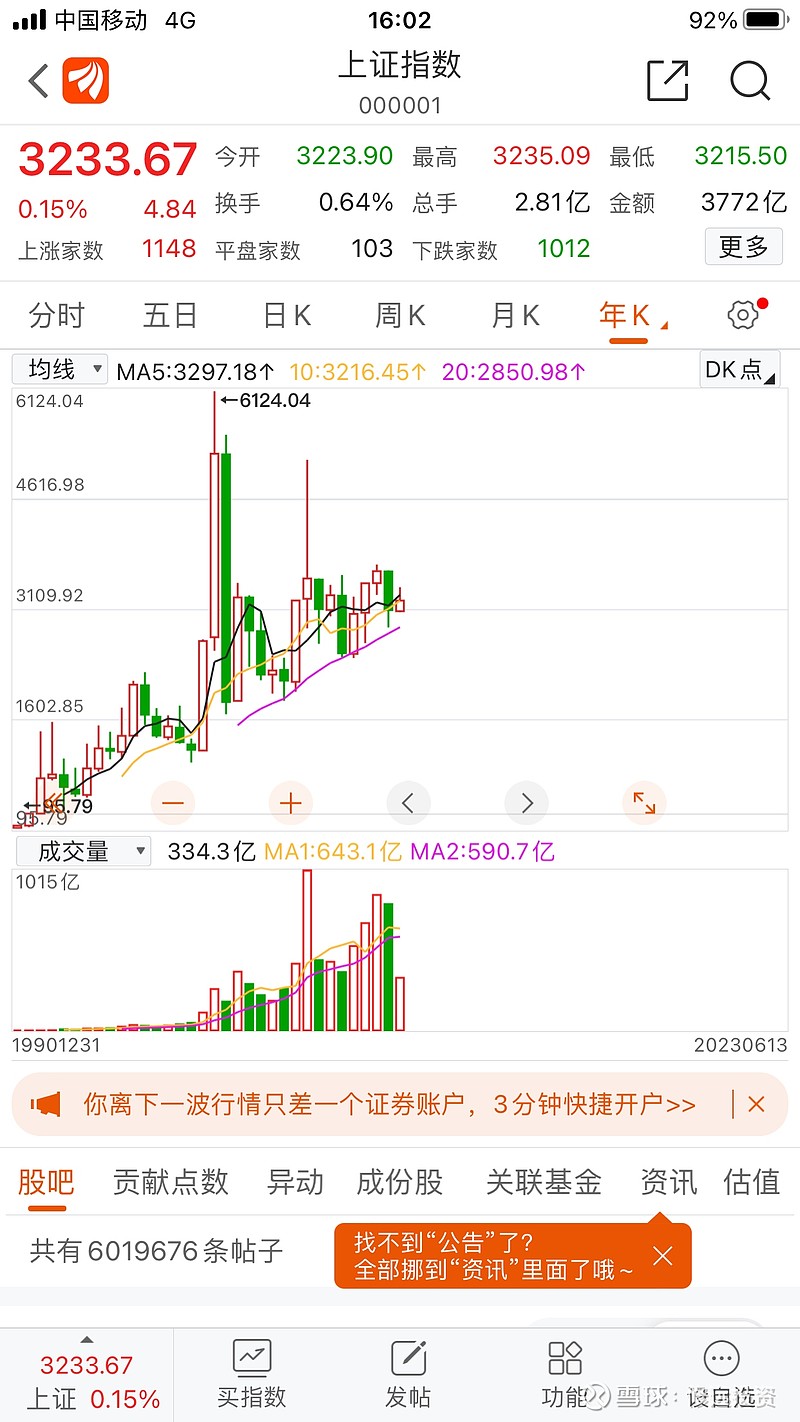Switch to the 五日 chart tab

pos(170,316)
